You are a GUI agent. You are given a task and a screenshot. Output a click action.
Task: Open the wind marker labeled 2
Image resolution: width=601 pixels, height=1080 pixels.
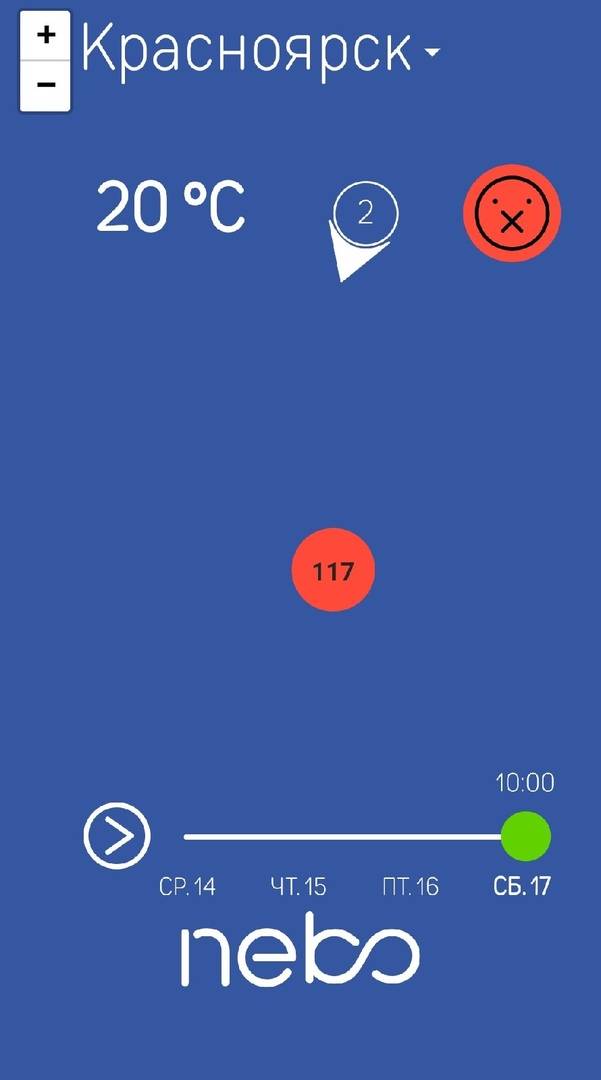(x=365, y=213)
